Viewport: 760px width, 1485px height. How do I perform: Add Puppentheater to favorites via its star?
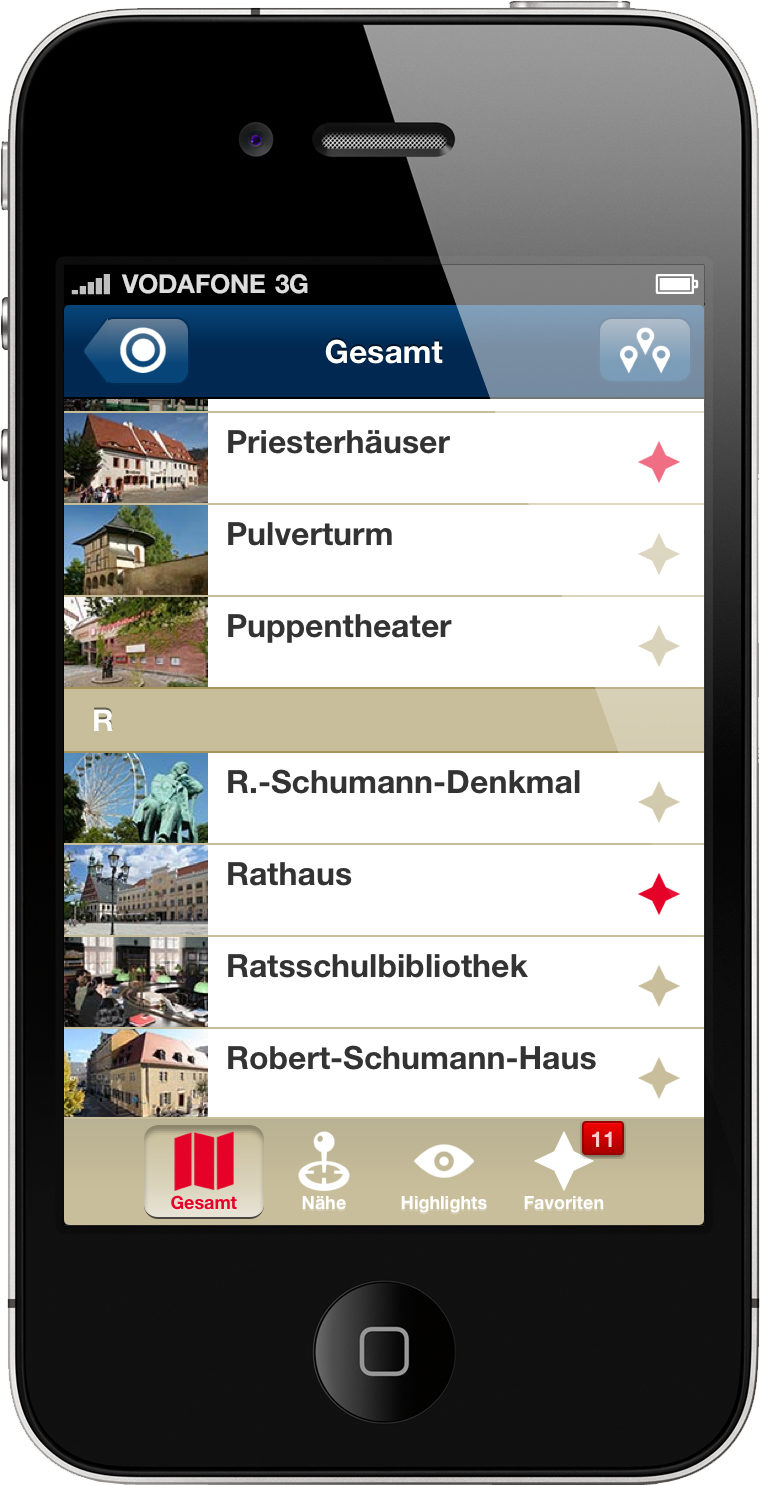tap(658, 646)
